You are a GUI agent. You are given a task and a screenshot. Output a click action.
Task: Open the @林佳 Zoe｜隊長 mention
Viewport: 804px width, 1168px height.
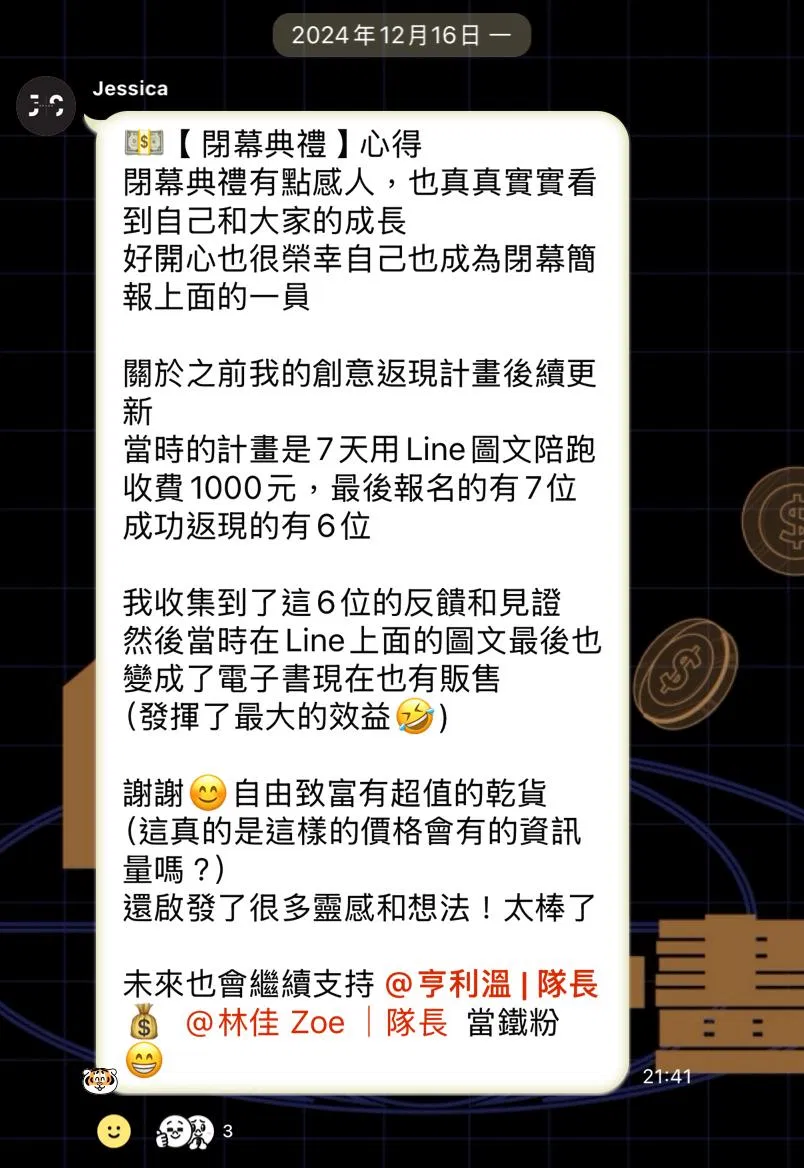[x=317, y=1023]
